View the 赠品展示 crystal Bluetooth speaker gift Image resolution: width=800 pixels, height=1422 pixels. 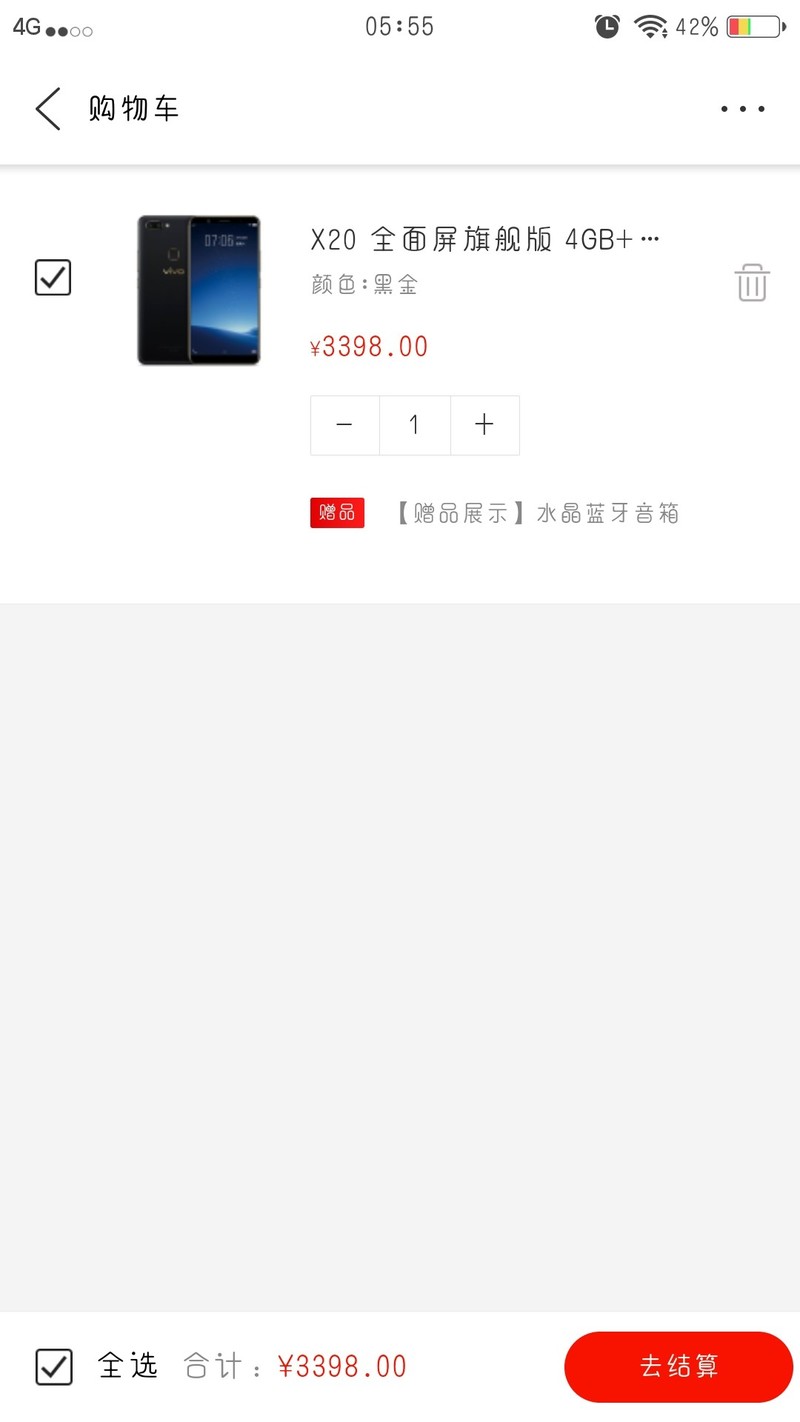pyautogui.click(x=537, y=514)
